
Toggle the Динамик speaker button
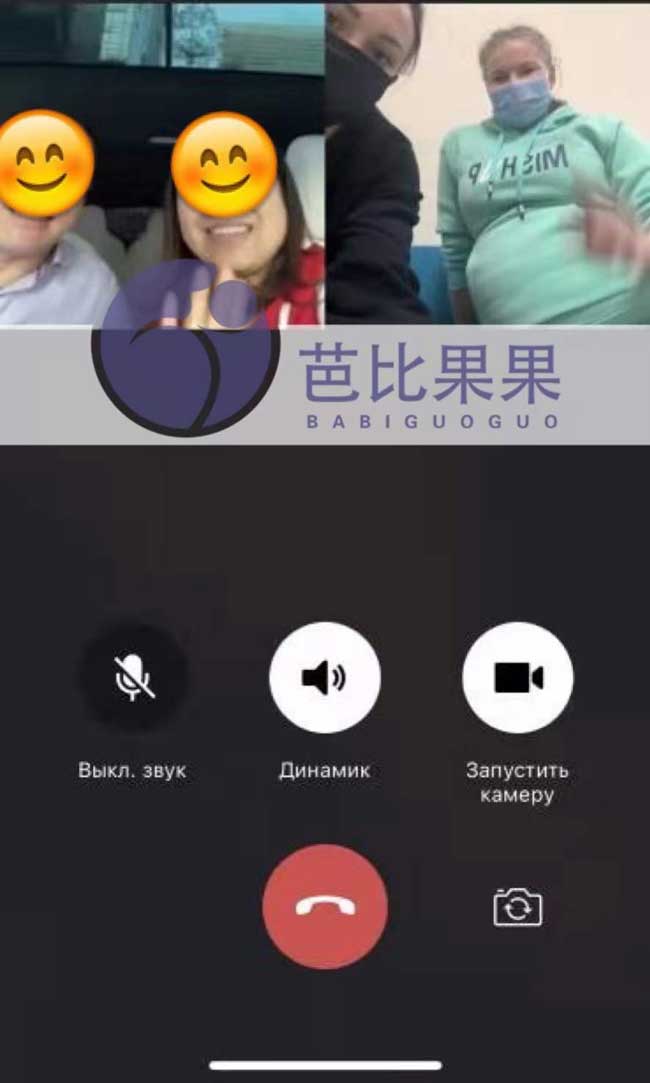(x=325, y=678)
